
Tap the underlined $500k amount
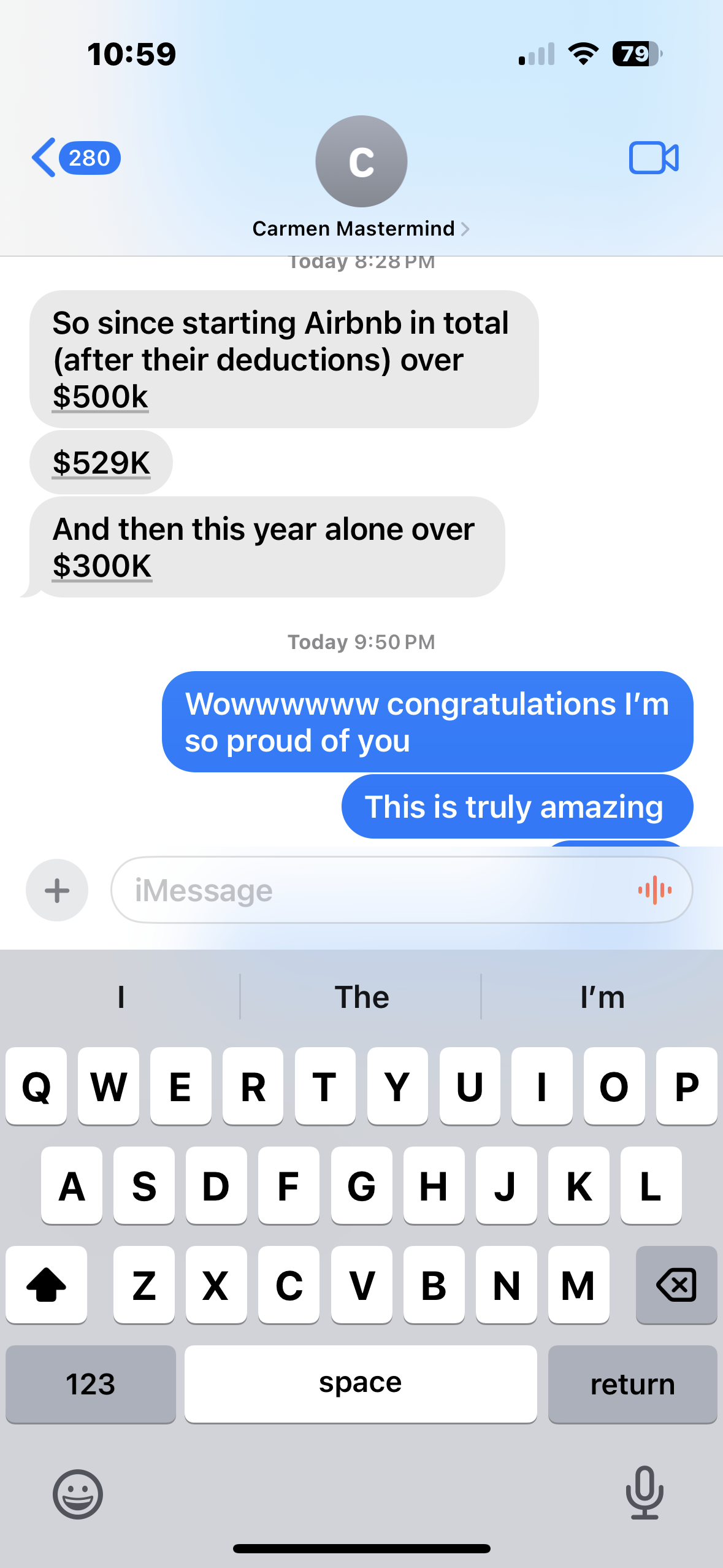coord(100,396)
